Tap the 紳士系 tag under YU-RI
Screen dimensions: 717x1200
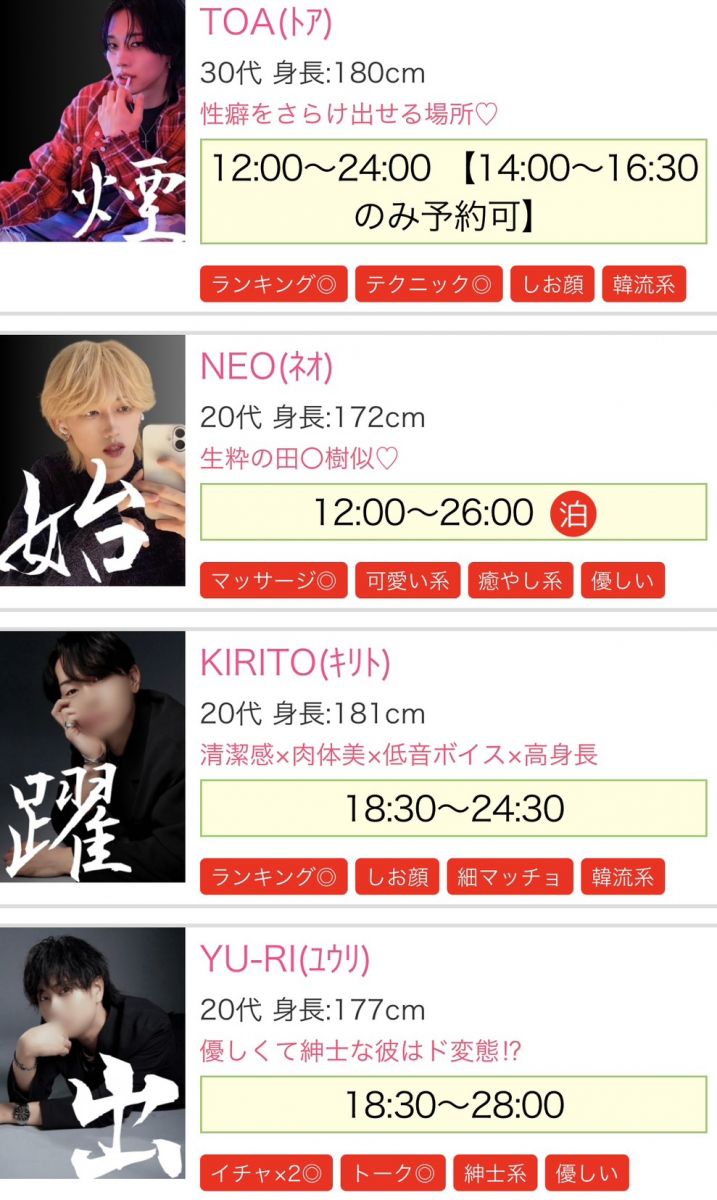click(x=495, y=1173)
